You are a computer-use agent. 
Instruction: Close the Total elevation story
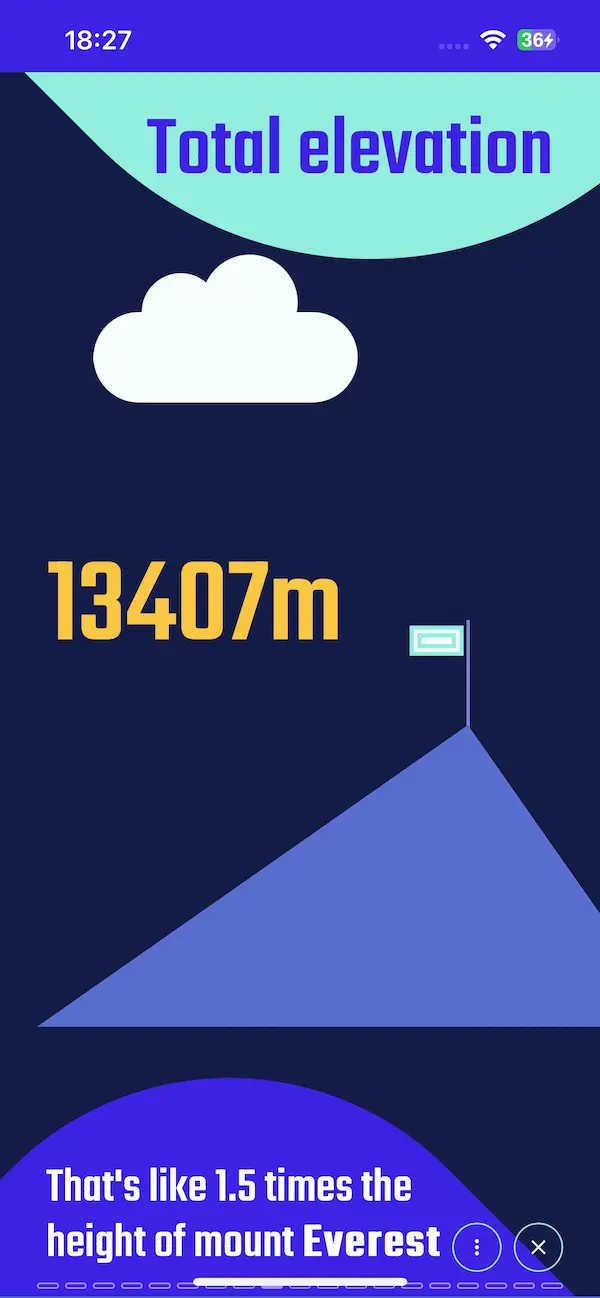coord(538,1247)
